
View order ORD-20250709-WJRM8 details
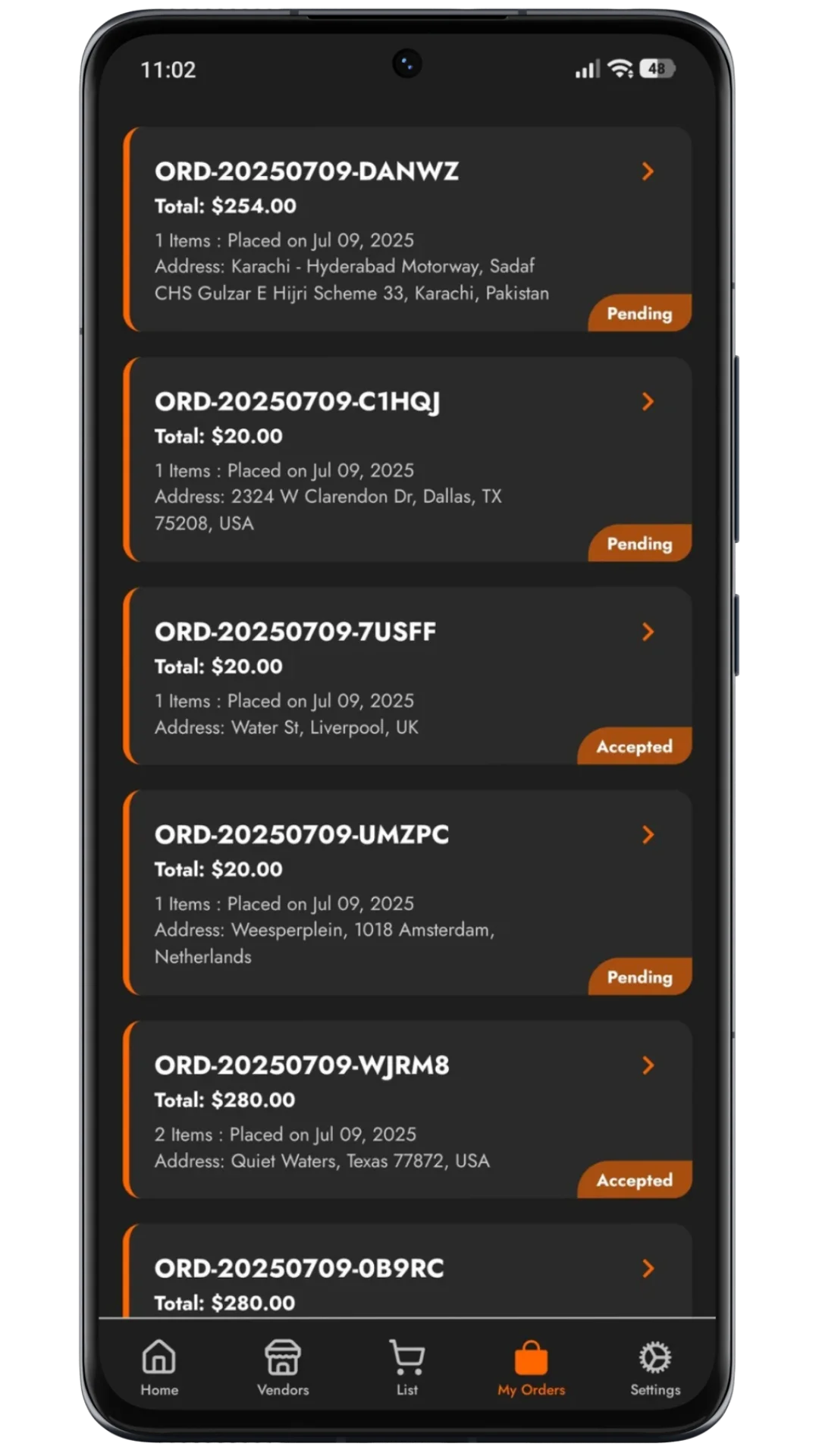pyautogui.click(x=407, y=1109)
